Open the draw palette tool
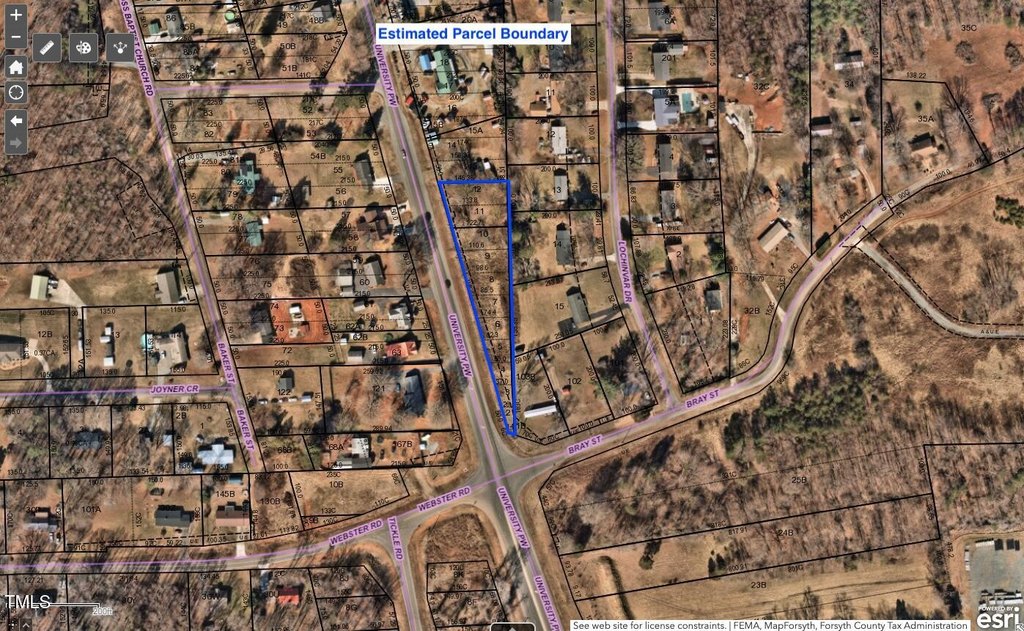Screen dimensions: 1024x631 [x=83, y=47]
